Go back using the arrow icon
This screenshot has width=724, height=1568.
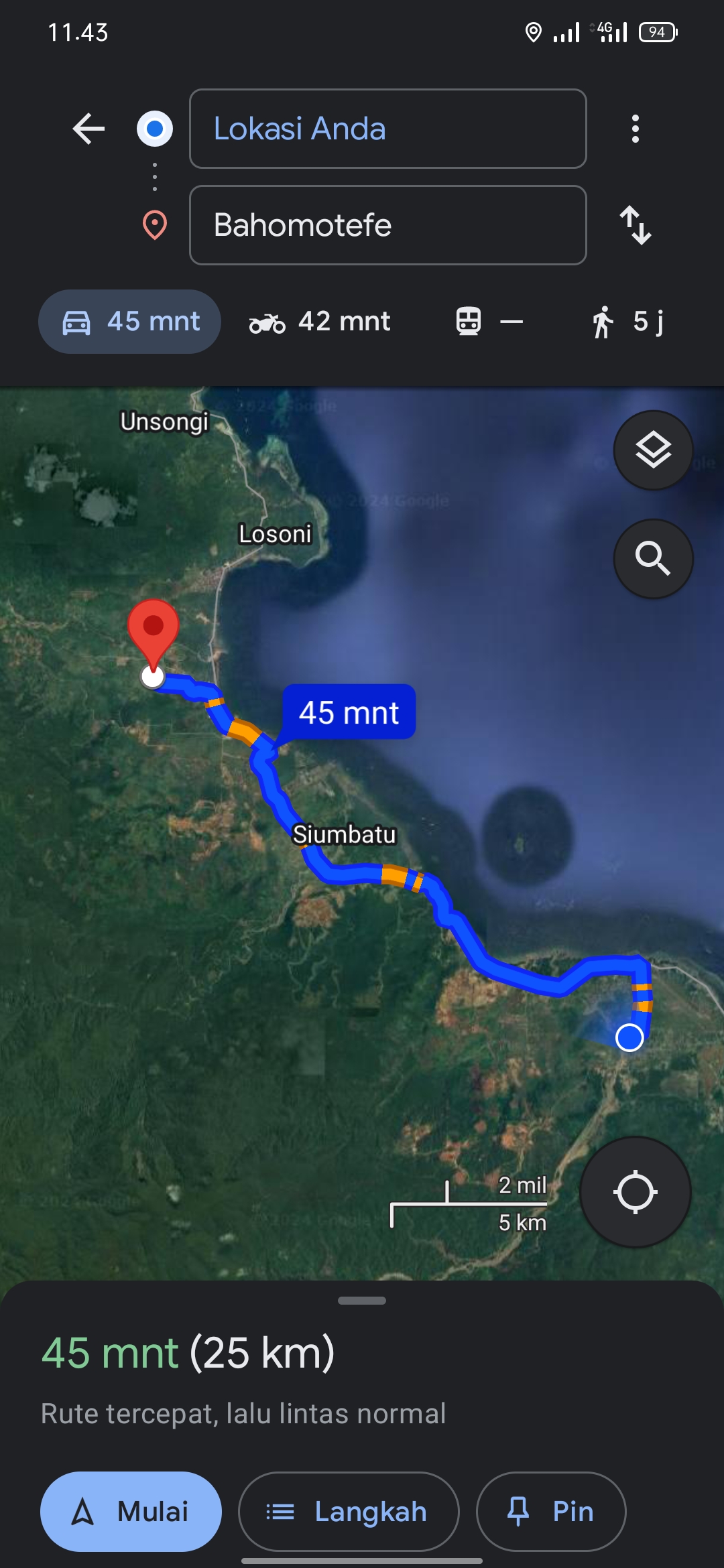point(88,129)
